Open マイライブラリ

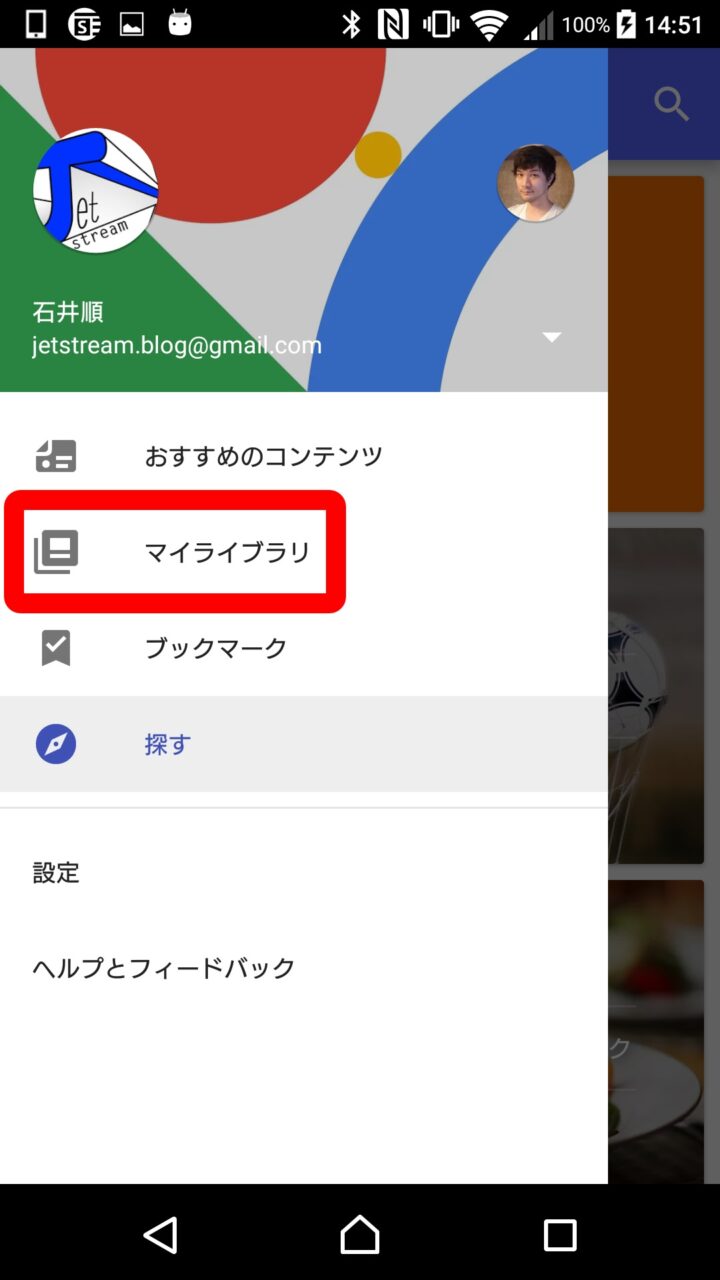pos(227,552)
